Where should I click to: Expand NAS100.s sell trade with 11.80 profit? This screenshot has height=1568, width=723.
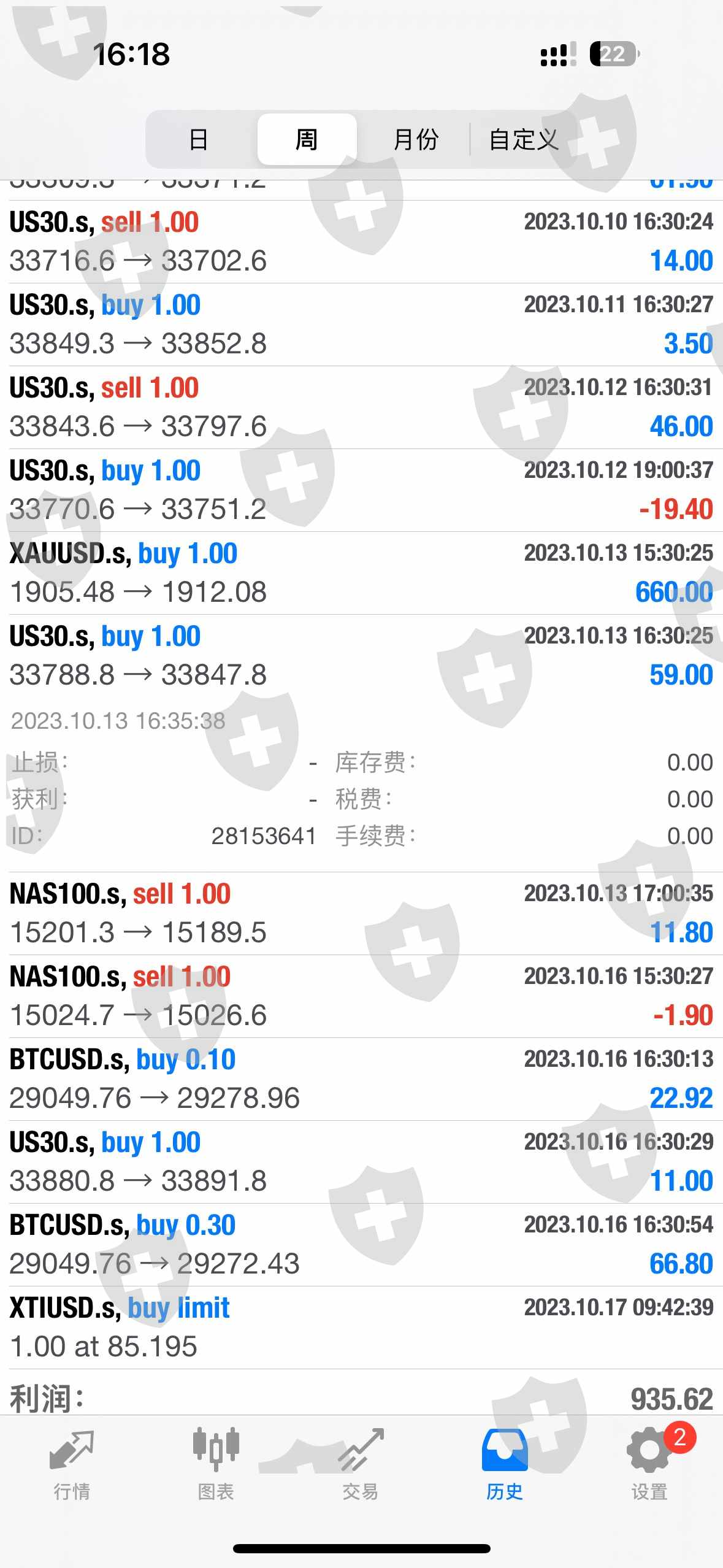[x=361, y=913]
